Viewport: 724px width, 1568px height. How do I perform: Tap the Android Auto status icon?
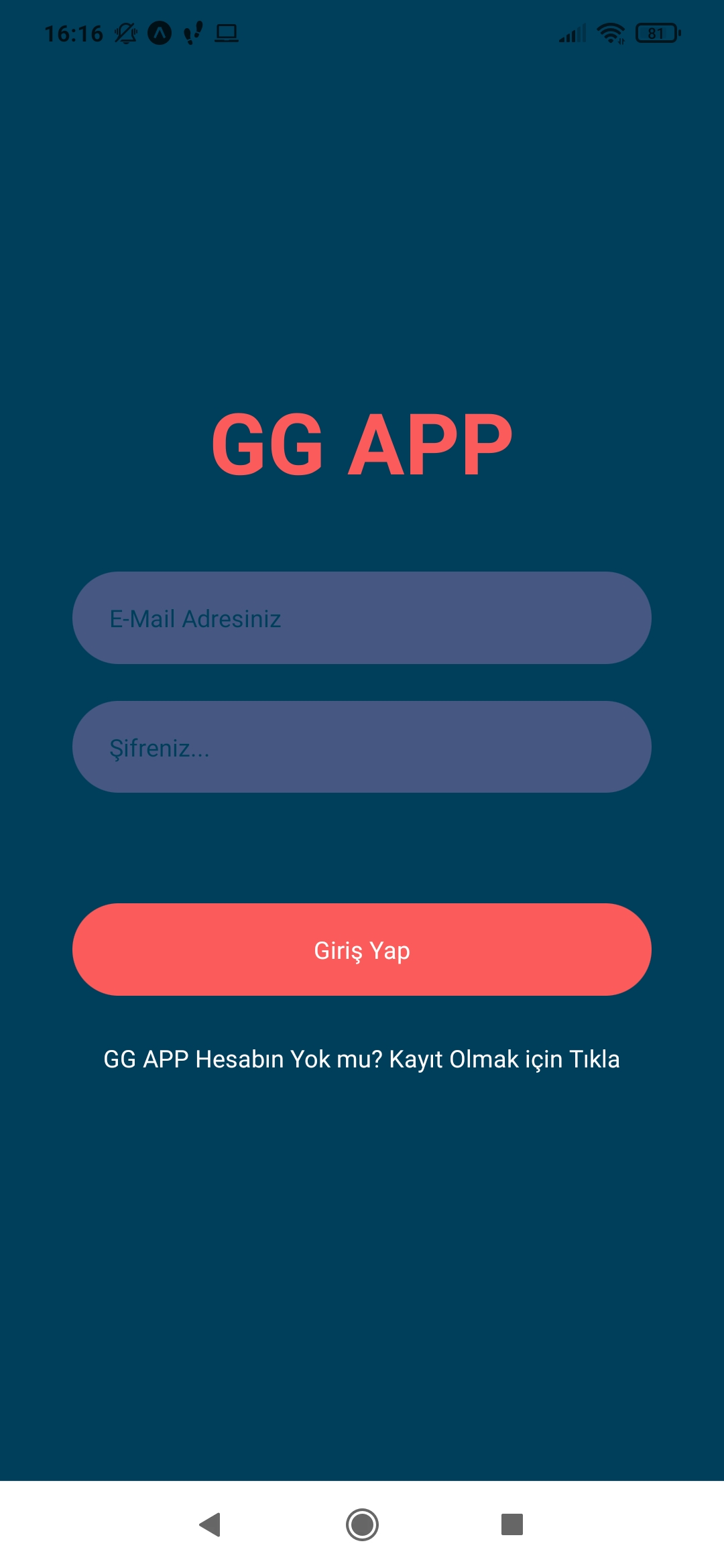tap(160, 32)
